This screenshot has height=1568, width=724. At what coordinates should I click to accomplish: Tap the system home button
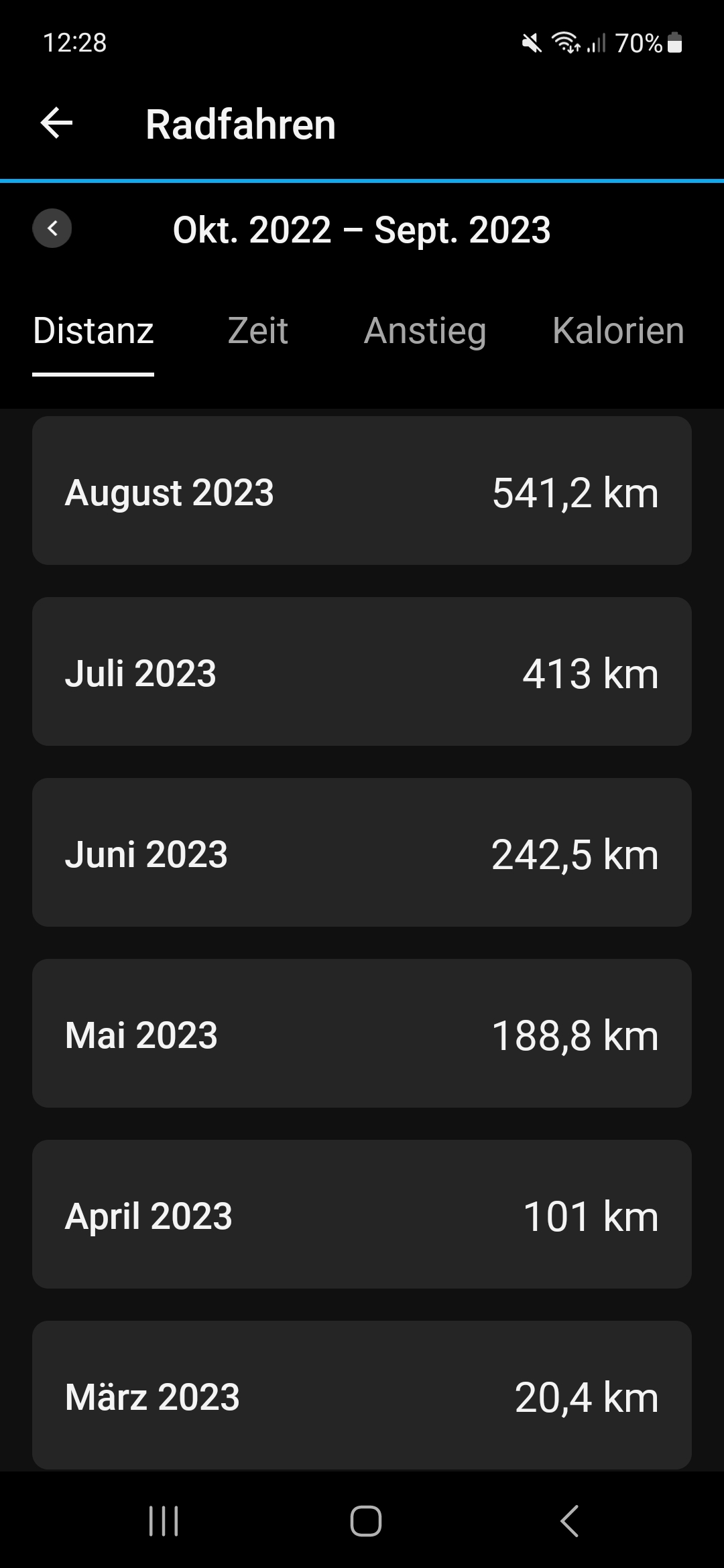[366, 1521]
